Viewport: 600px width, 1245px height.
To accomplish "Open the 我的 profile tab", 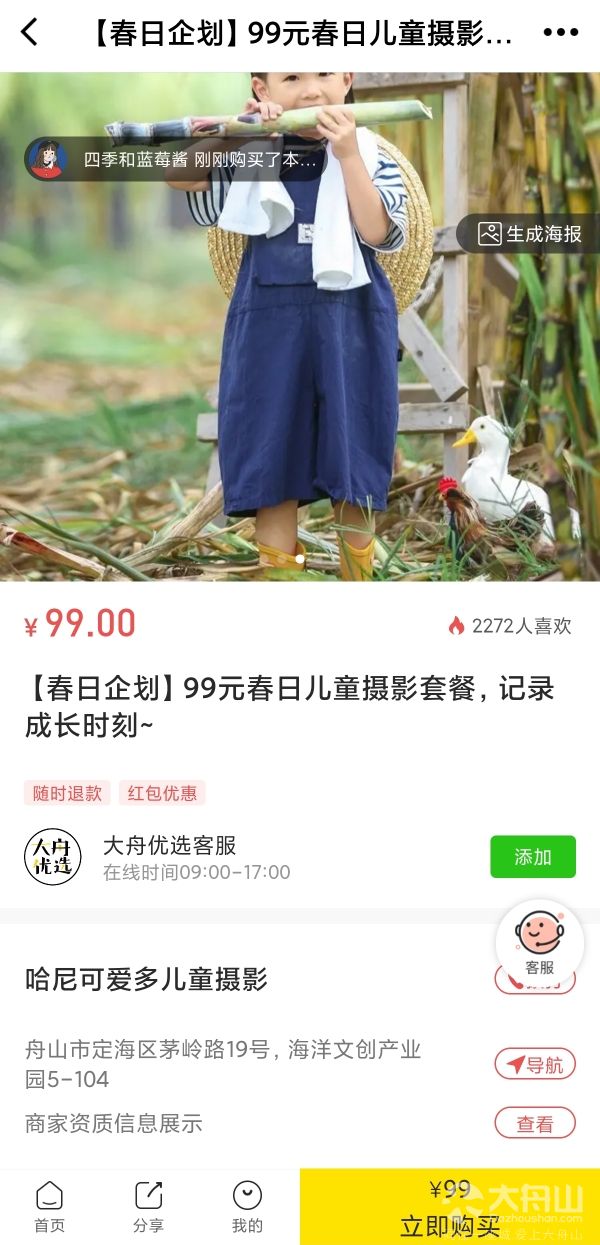I will tap(247, 1206).
